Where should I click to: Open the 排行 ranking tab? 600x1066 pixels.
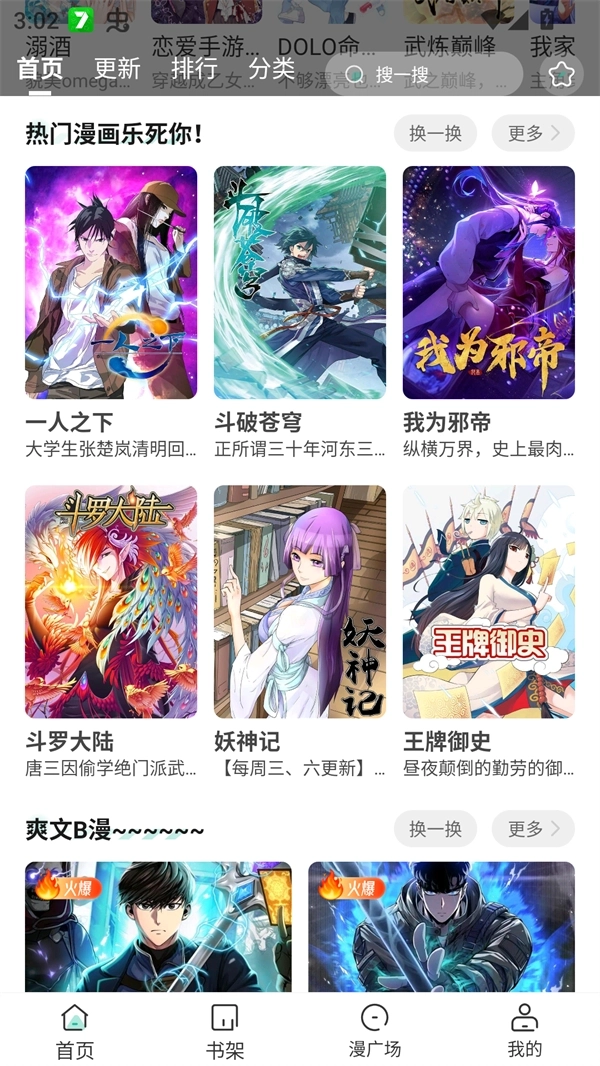[194, 69]
